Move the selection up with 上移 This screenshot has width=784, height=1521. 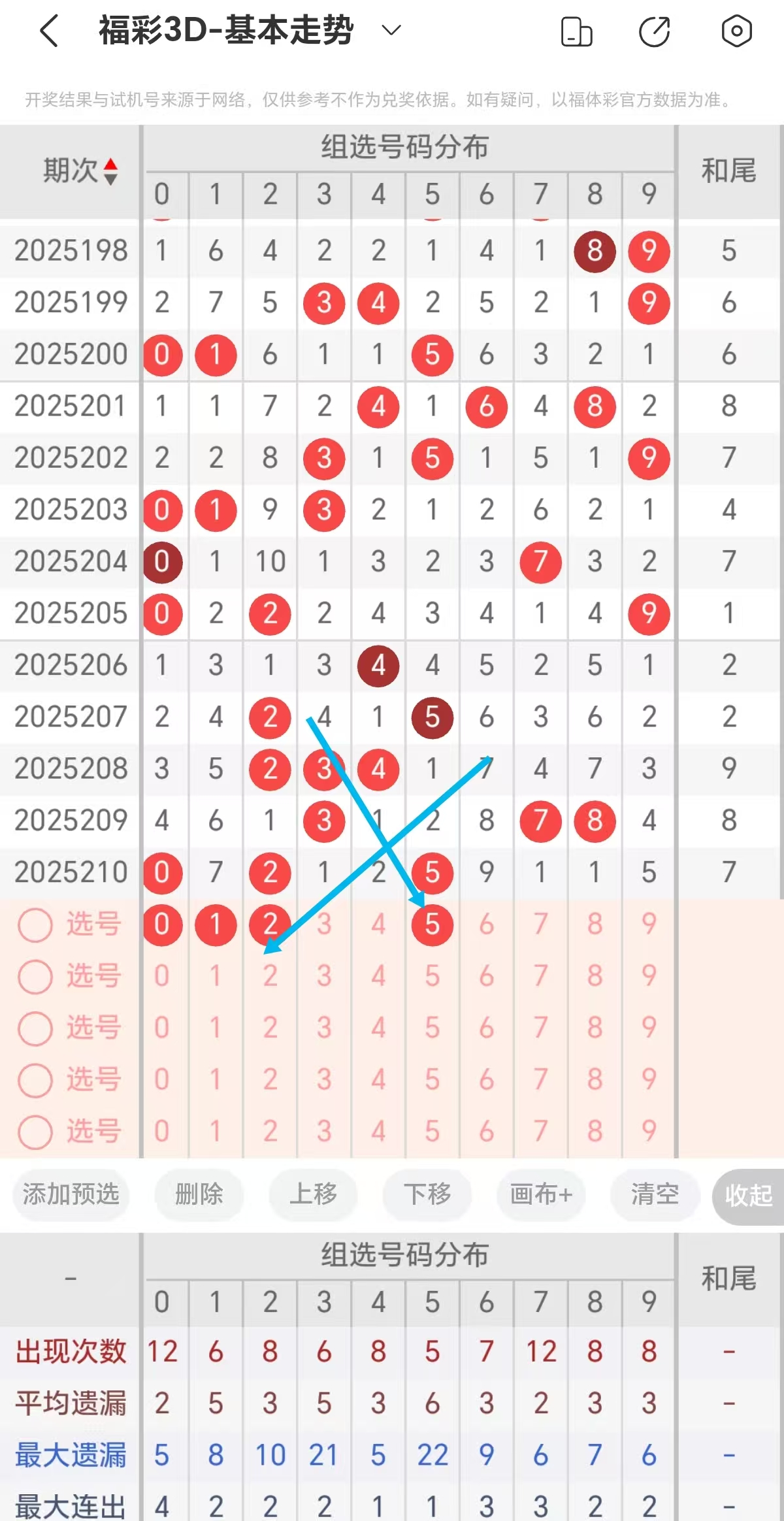coord(313,1196)
